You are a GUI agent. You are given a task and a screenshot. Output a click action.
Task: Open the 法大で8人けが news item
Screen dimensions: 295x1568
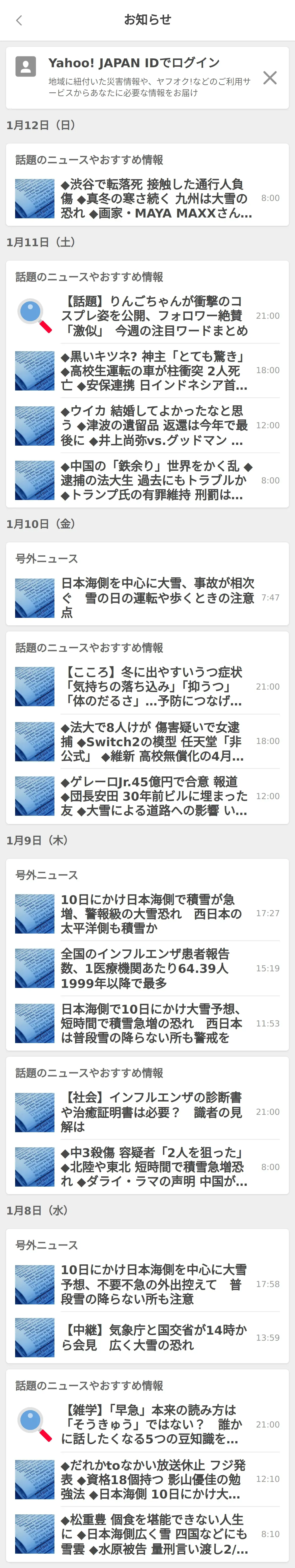(147, 741)
